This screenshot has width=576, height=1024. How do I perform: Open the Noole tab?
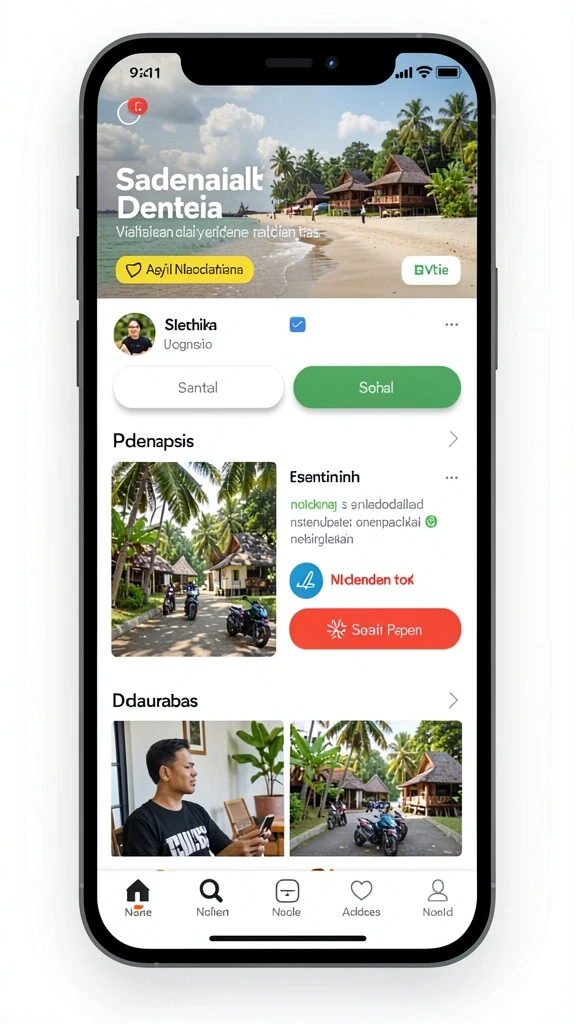(287, 898)
